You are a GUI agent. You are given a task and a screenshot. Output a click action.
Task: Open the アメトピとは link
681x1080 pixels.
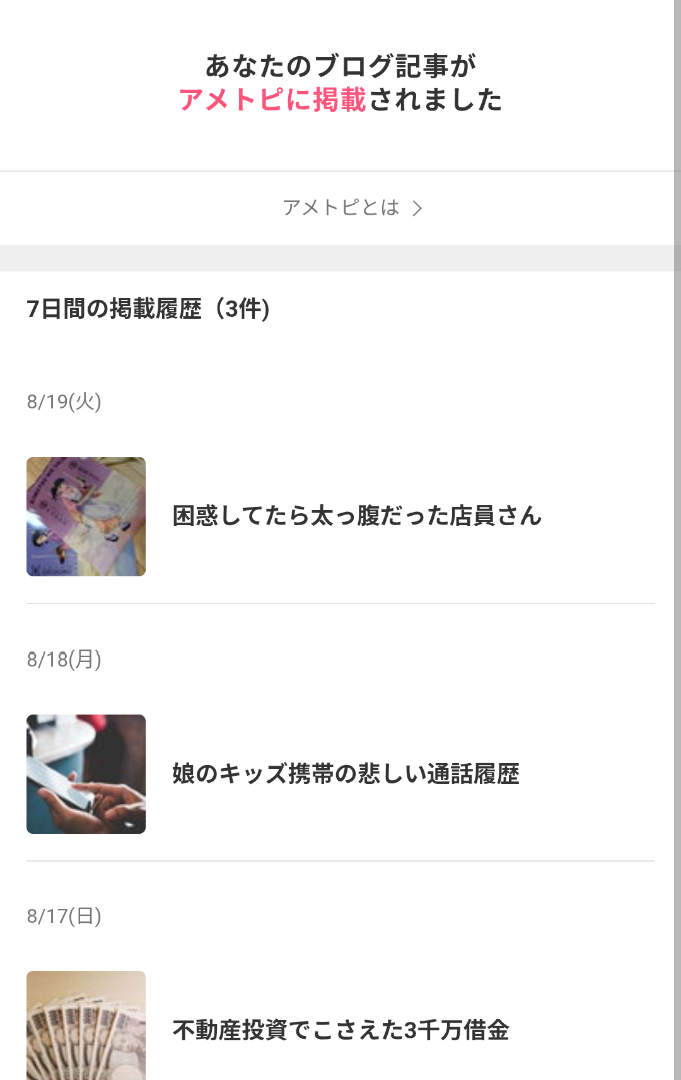(351, 208)
